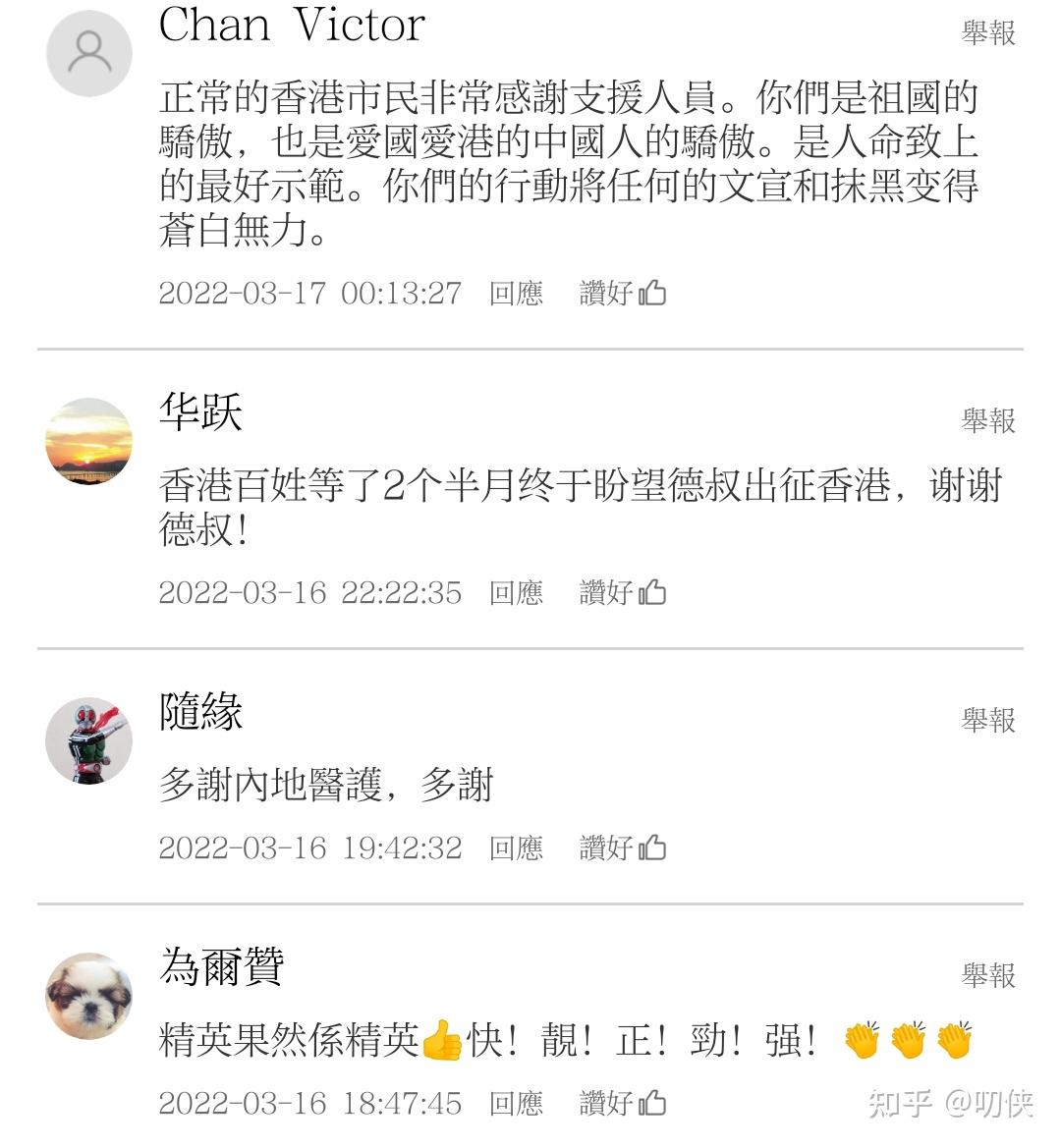Tap 回應 under 為爾贊's comment

tap(516, 1103)
